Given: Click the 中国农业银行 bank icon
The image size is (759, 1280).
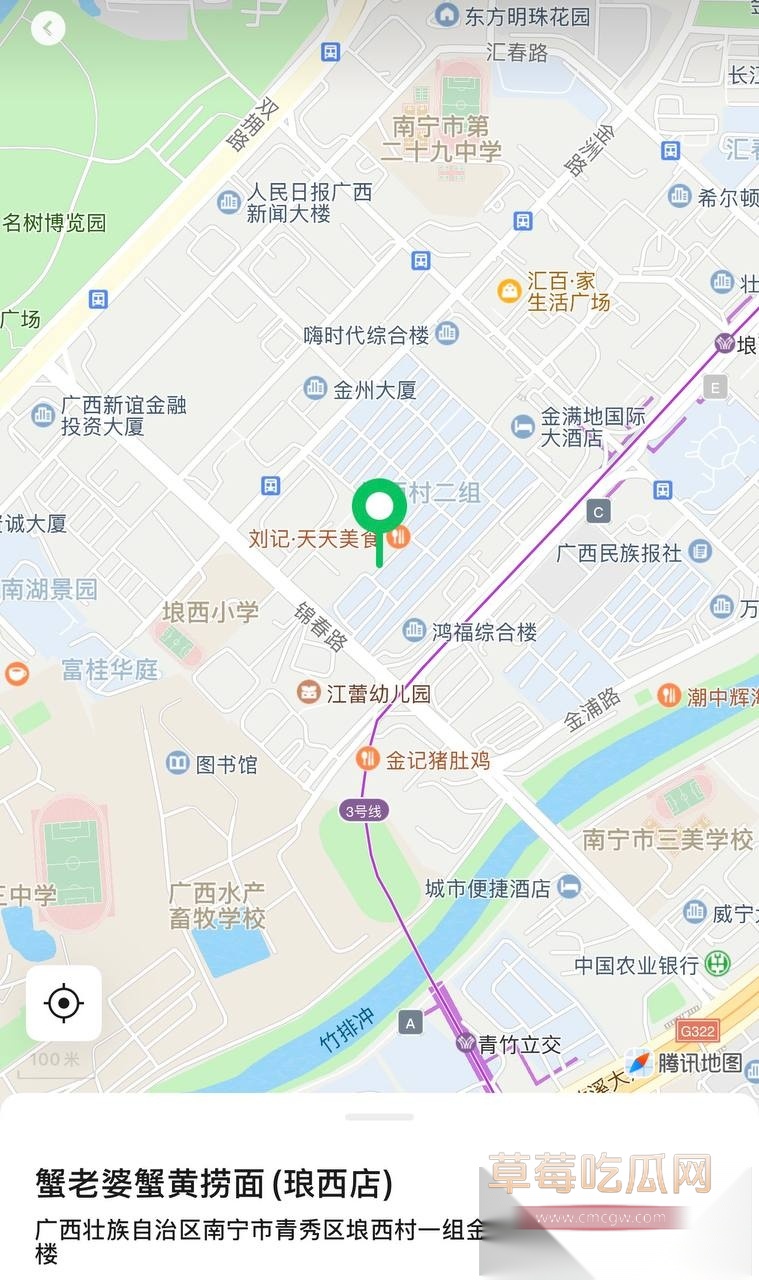Looking at the screenshot, I should pos(717,962).
